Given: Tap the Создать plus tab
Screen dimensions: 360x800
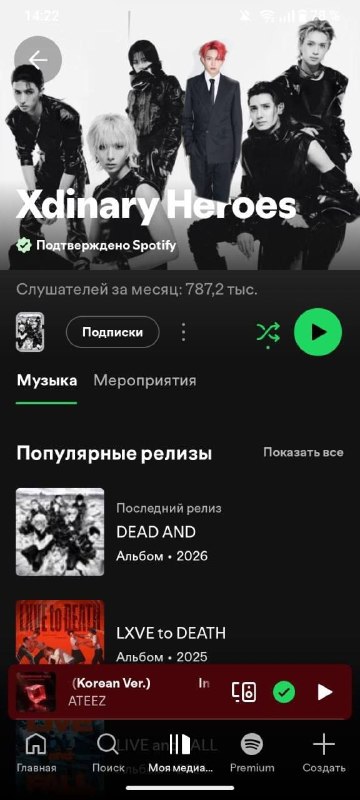Looking at the screenshot, I should pyautogui.click(x=324, y=753).
